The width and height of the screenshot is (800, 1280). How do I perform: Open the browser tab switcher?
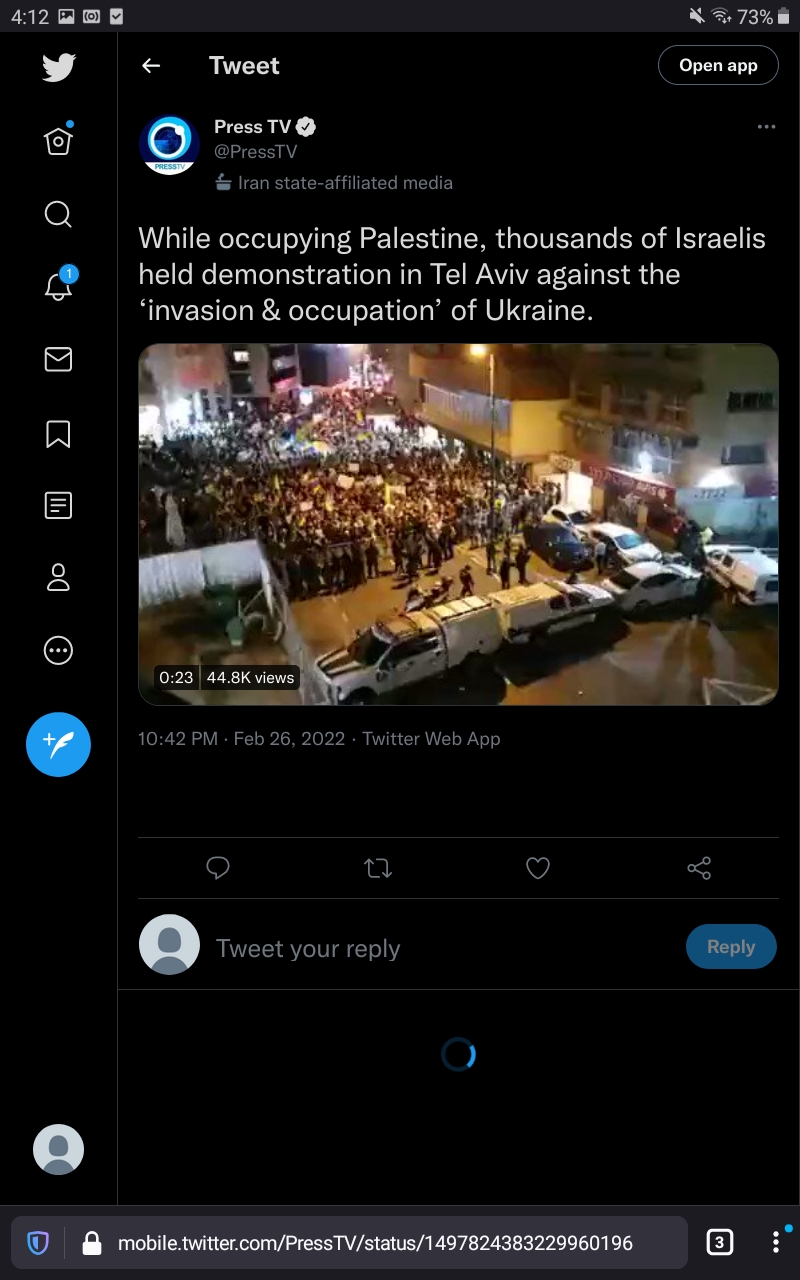[719, 1243]
